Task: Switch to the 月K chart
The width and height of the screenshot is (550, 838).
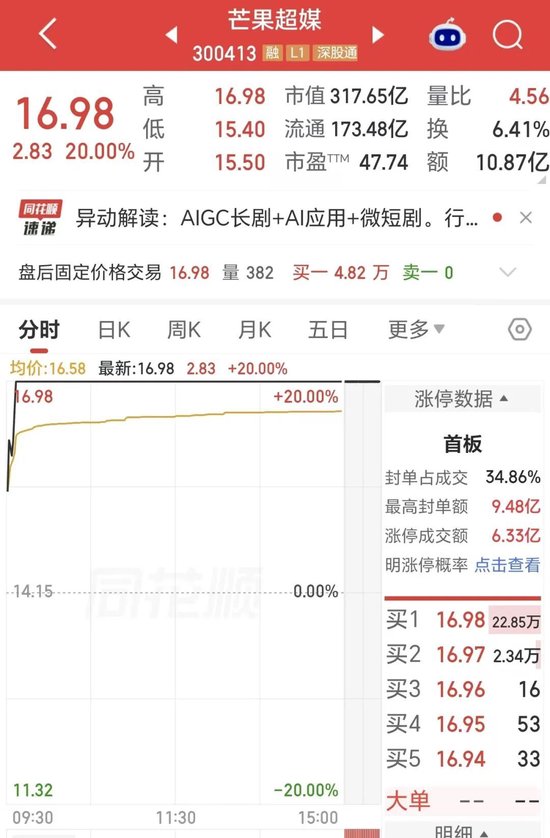Action: 254,330
